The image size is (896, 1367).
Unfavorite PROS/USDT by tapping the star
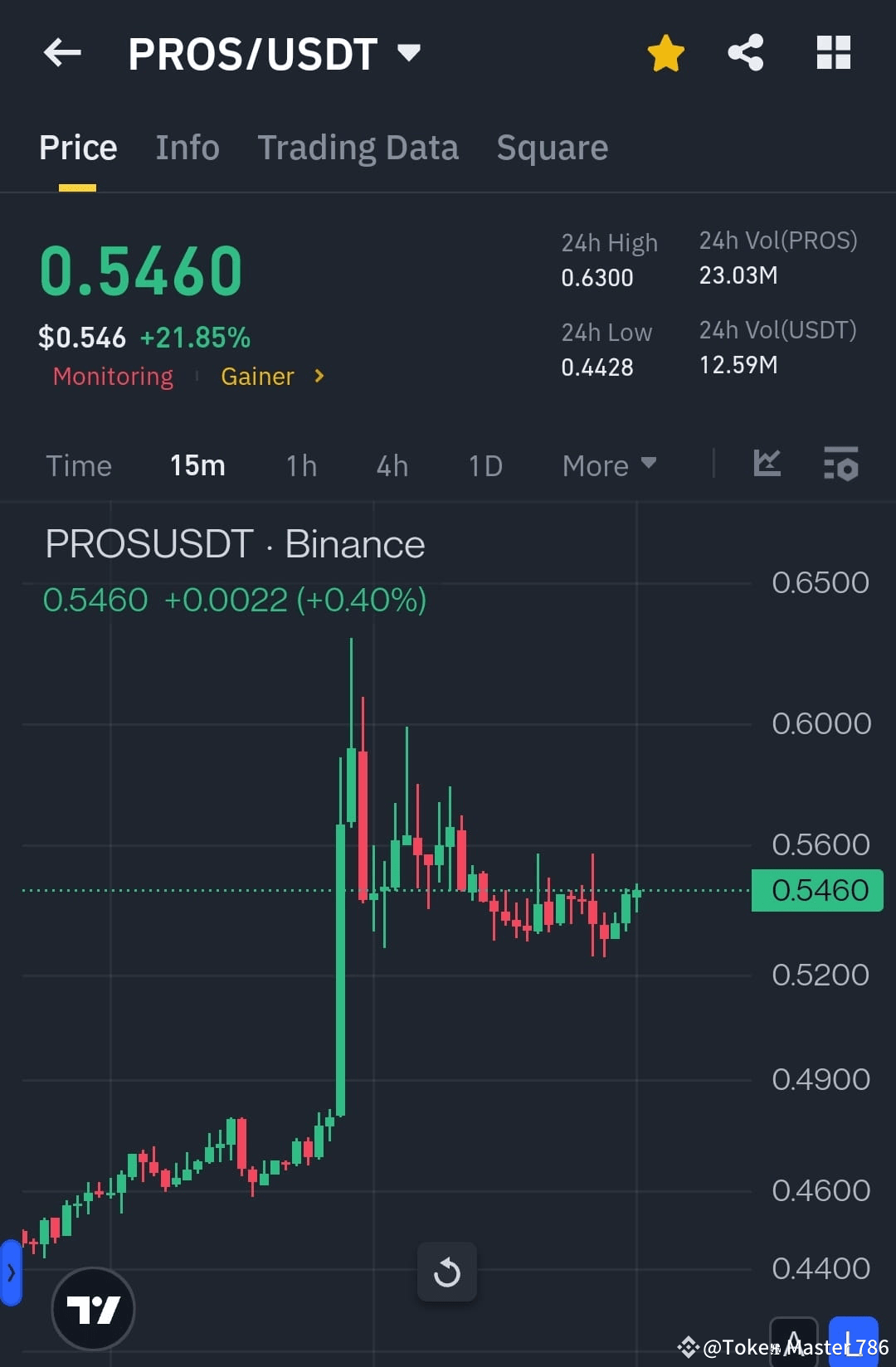(665, 51)
